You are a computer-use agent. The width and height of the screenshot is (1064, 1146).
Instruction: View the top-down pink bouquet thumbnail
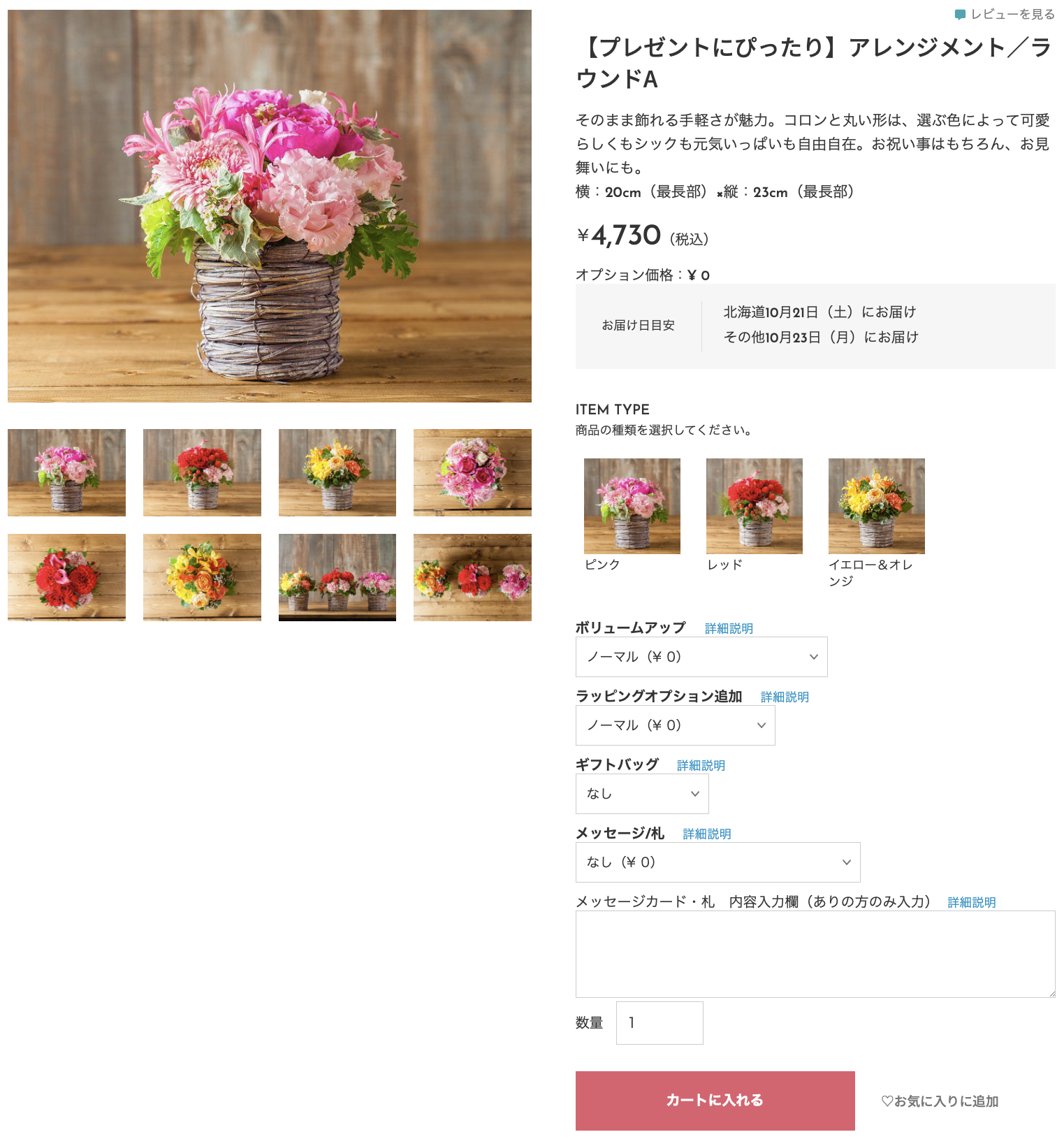coord(472,472)
